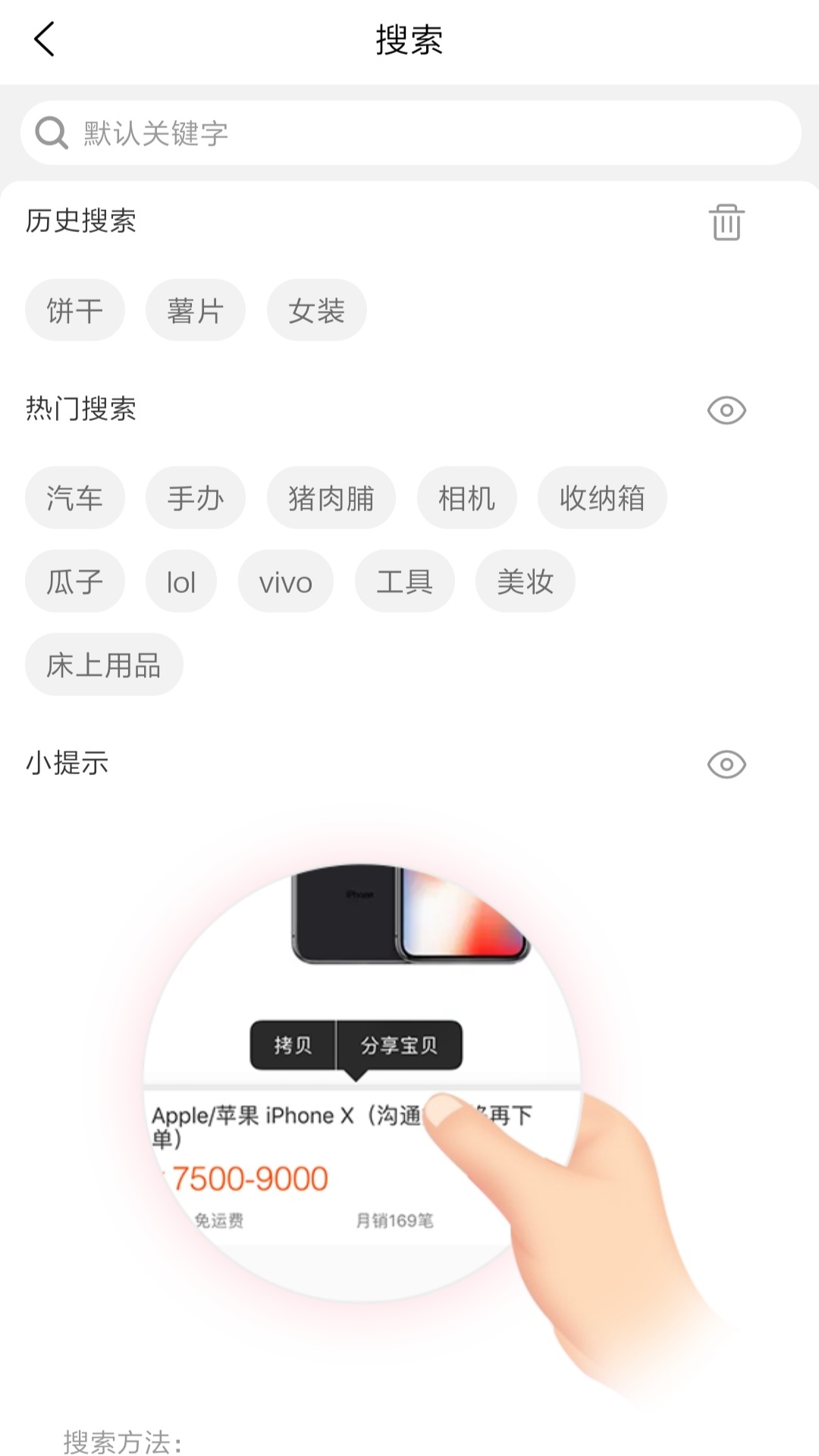Viewport: 819px width, 1456px height.
Task: Select the 收纳箱 chip
Action: click(x=602, y=498)
